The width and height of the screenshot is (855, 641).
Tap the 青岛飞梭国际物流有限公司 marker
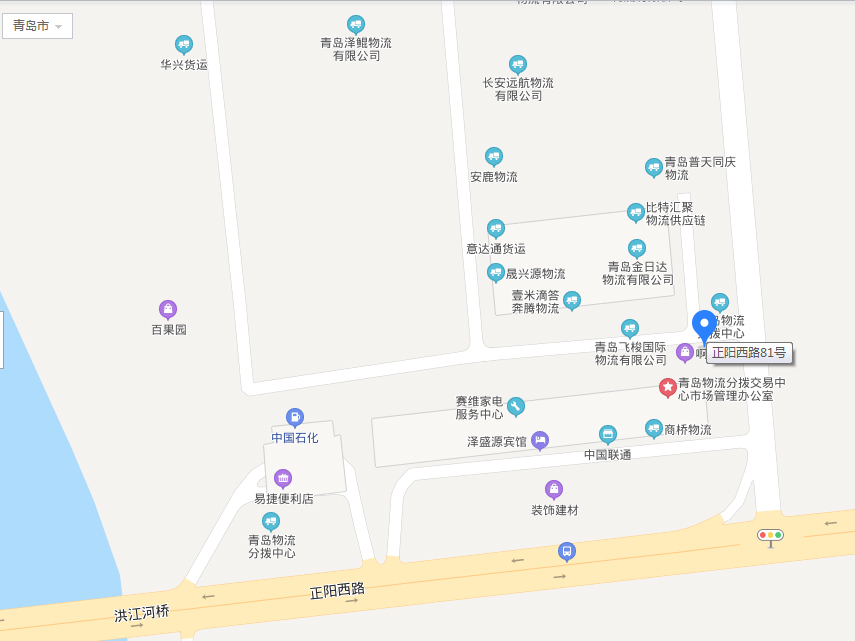point(630,328)
